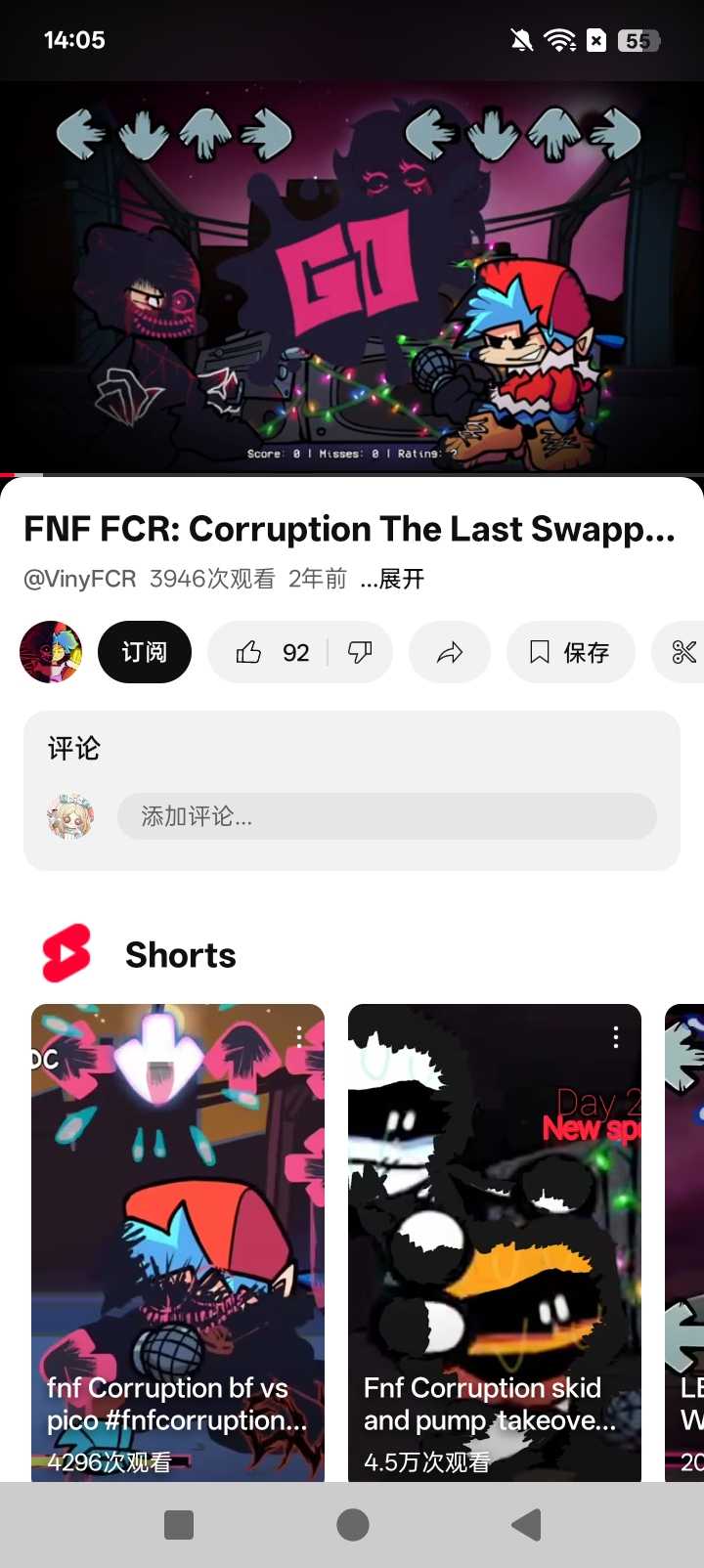Open options for 'bf vs pico' Short
This screenshot has height=1568, width=704.
299,1037
